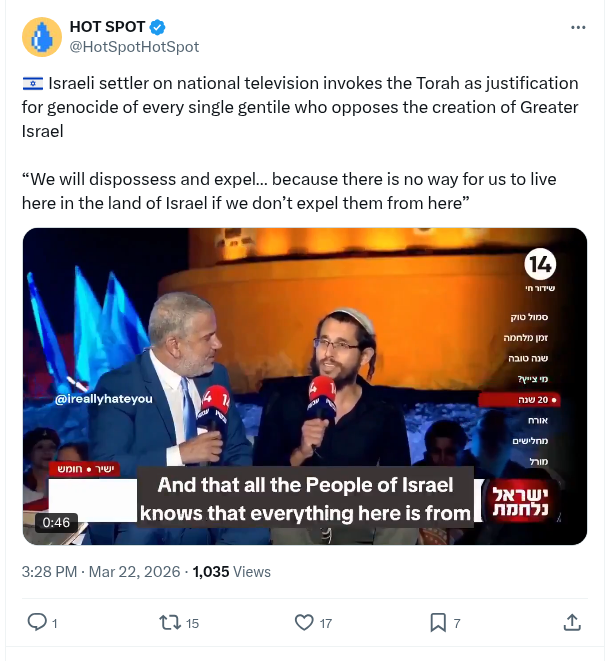Like this post

click(304, 622)
